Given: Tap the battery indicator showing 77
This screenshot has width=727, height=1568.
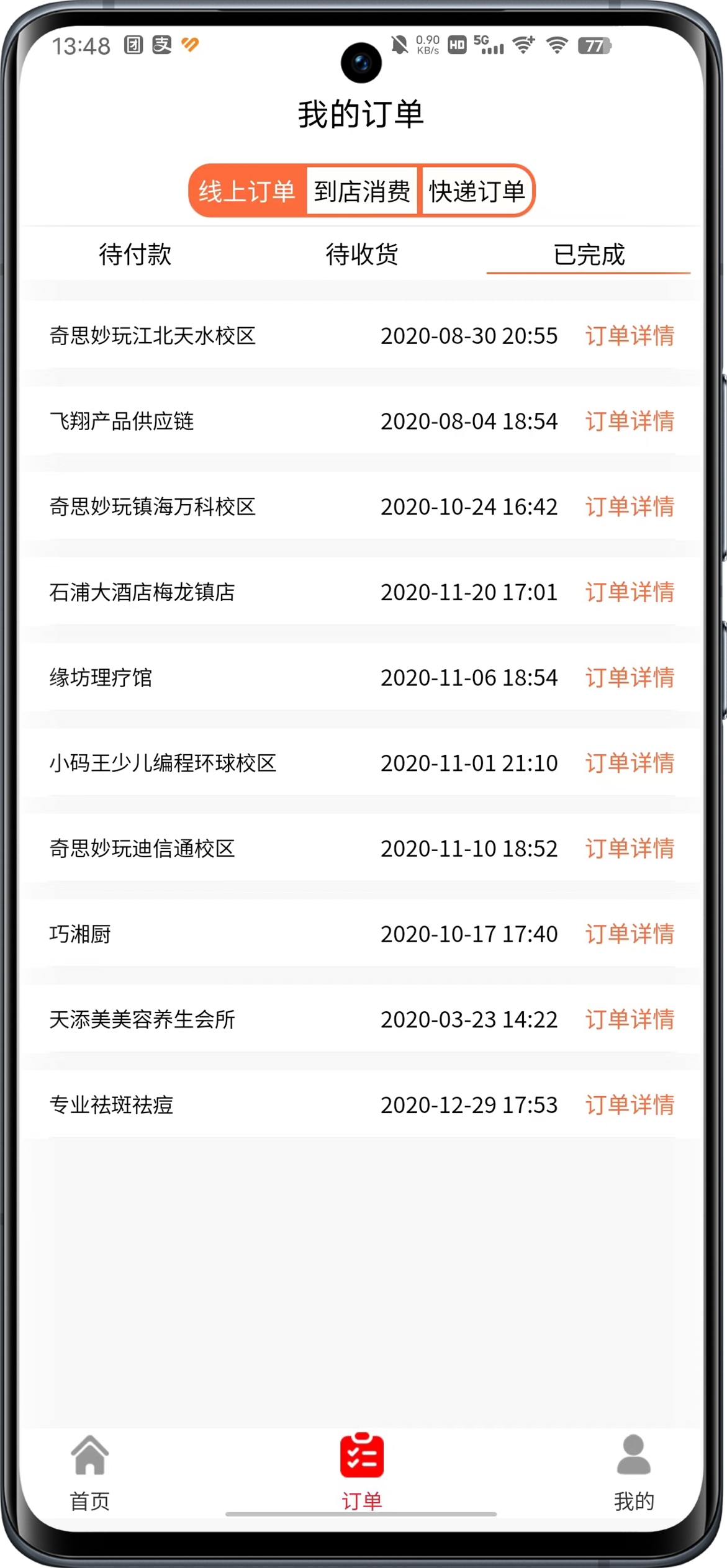Looking at the screenshot, I should (593, 45).
